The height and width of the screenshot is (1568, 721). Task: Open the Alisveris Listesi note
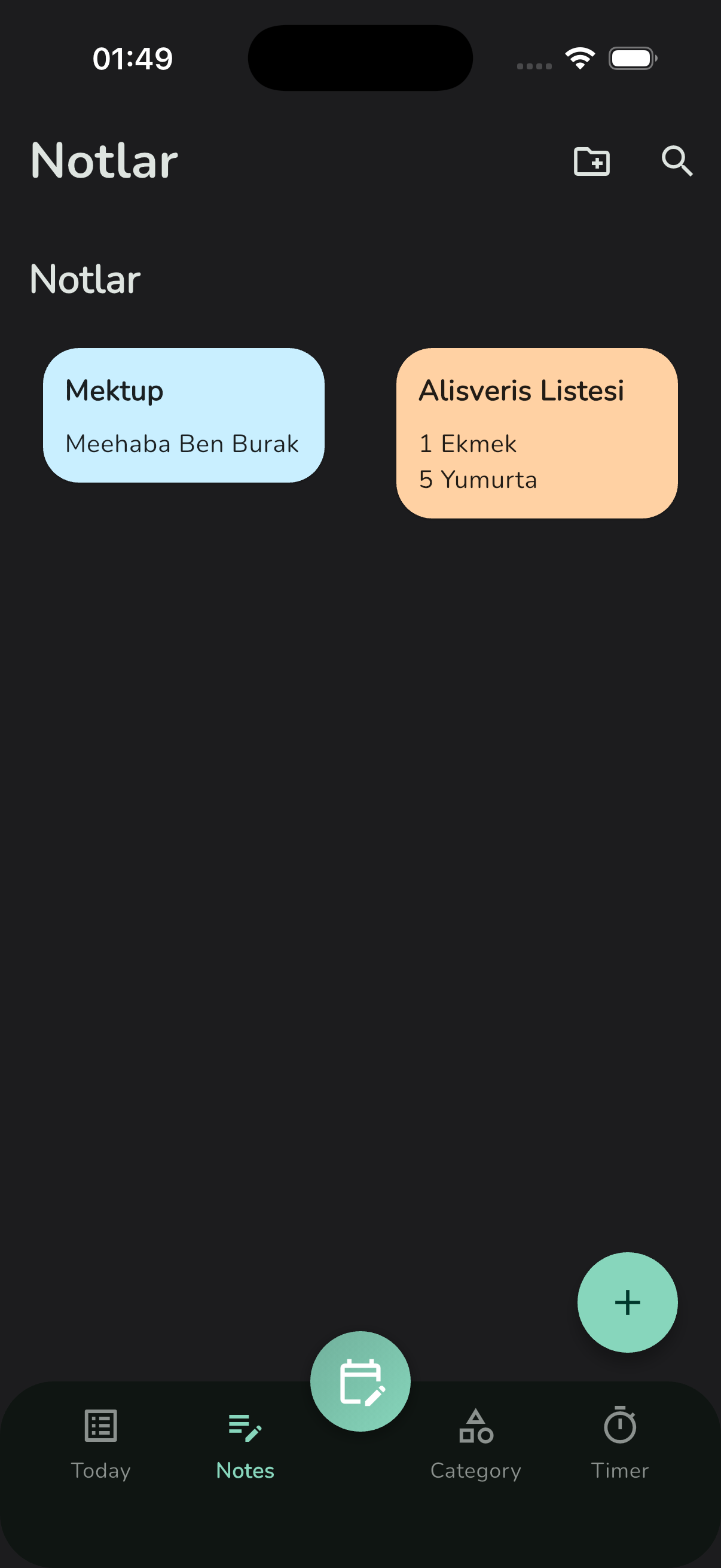[x=536, y=433]
